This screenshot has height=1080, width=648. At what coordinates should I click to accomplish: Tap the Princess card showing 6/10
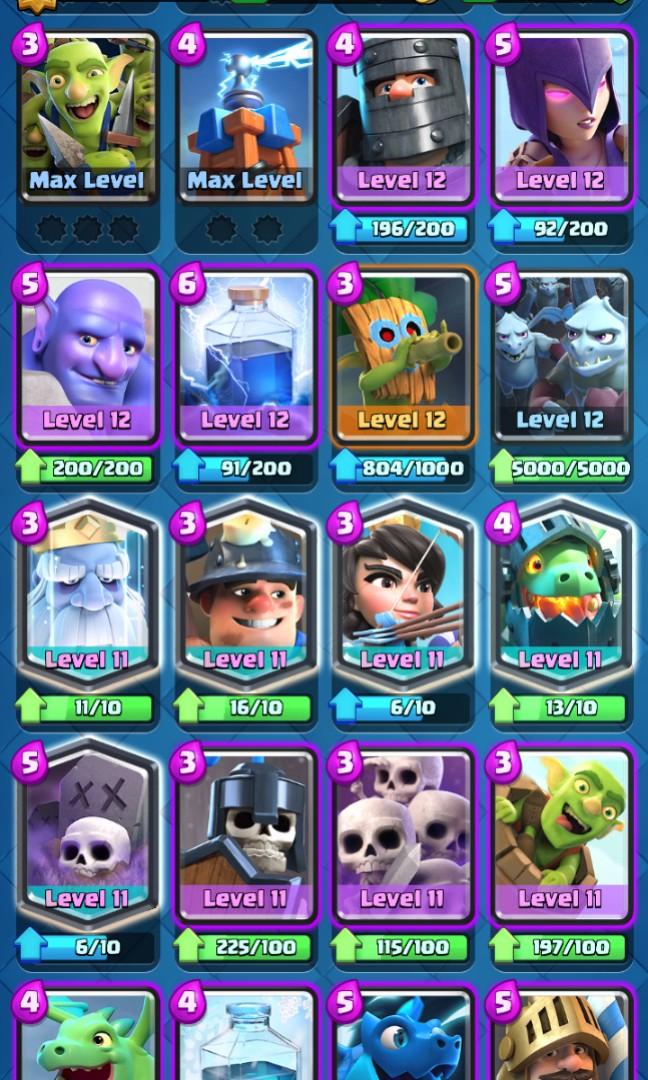(x=403, y=595)
